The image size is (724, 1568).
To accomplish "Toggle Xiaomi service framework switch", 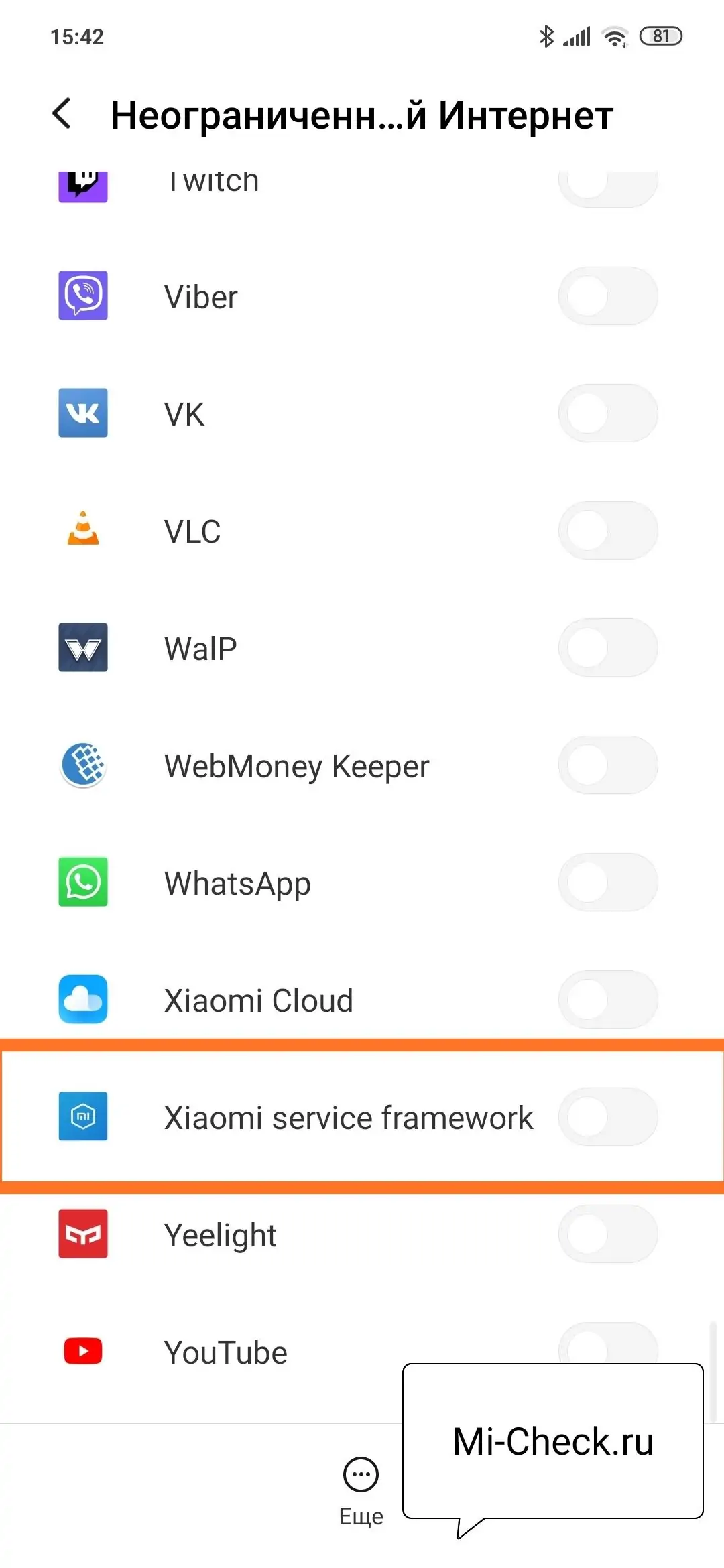I will point(608,1117).
